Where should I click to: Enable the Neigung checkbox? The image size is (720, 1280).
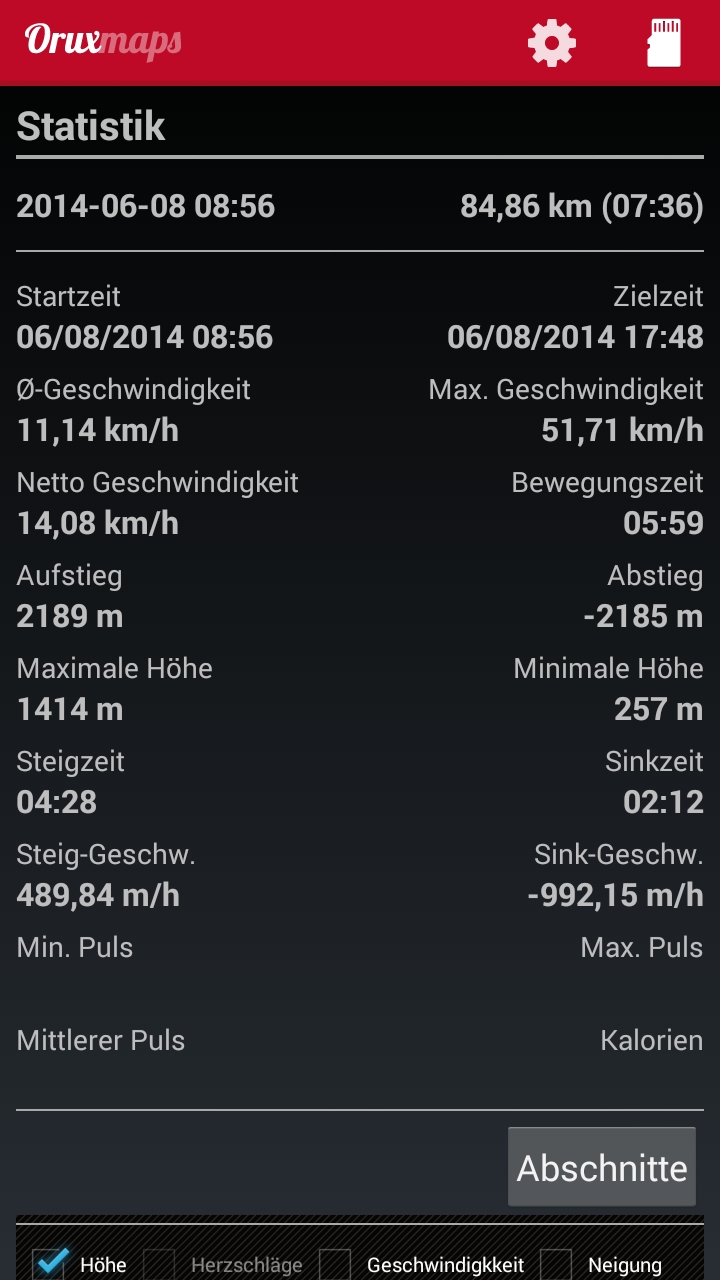pyautogui.click(x=556, y=1264)
